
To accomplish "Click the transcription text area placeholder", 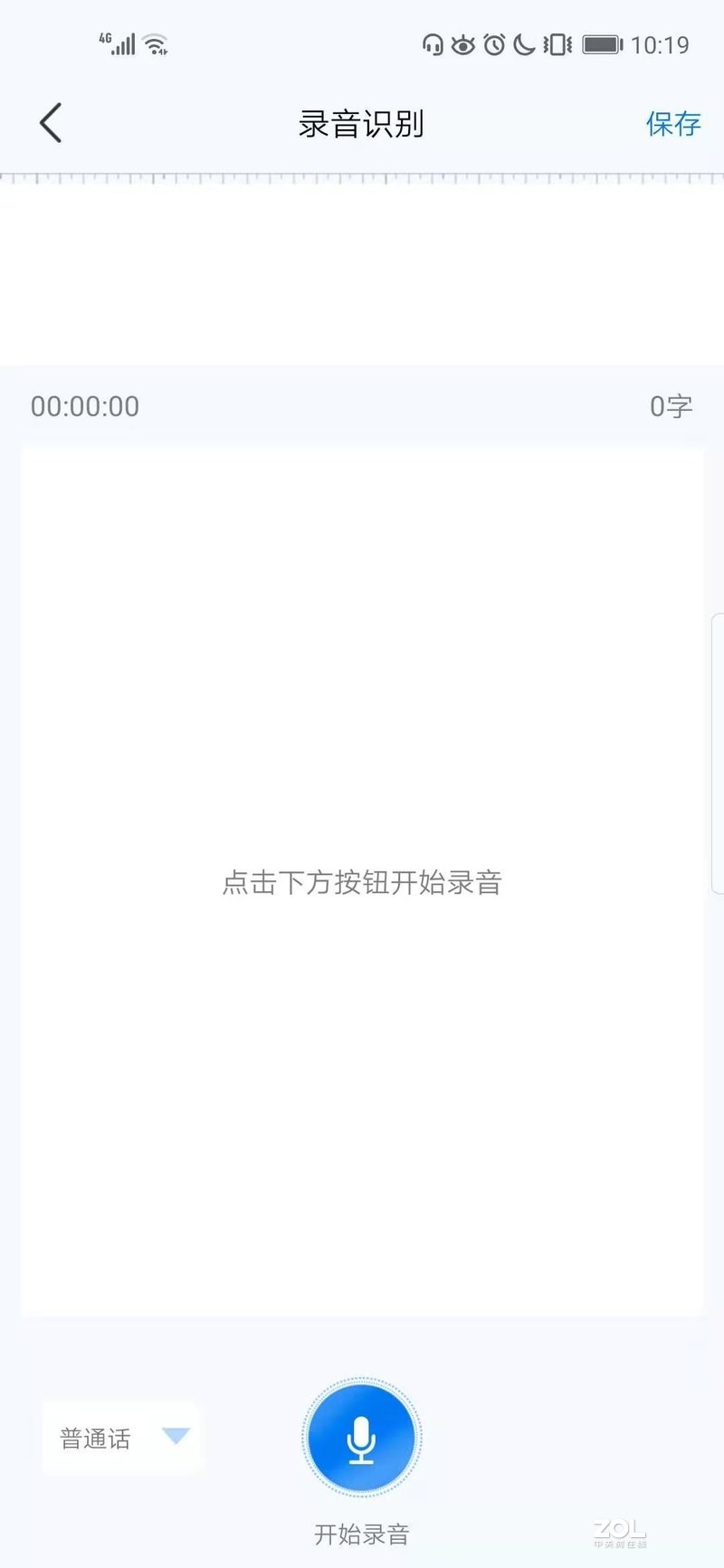I will click(361, 882).
